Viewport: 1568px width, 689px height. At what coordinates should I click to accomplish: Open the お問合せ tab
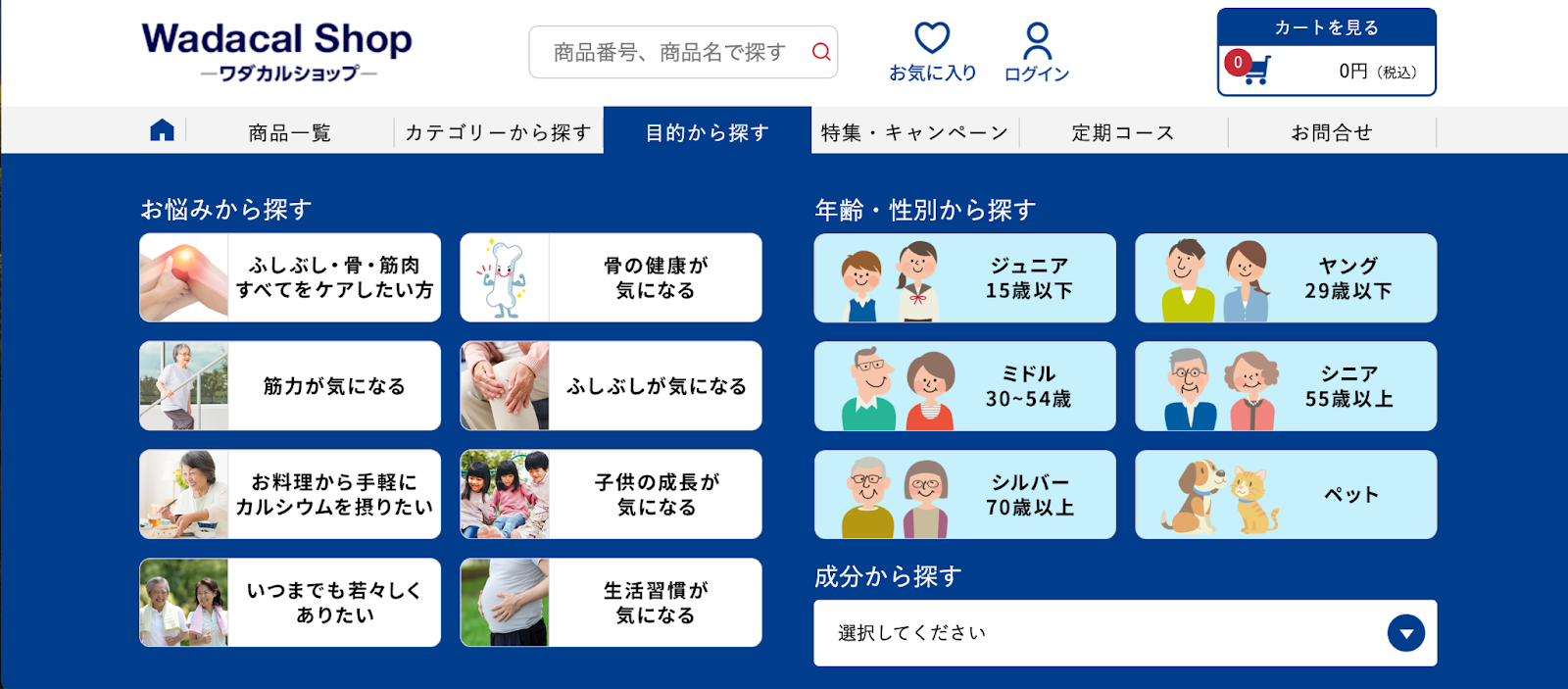1331,132
